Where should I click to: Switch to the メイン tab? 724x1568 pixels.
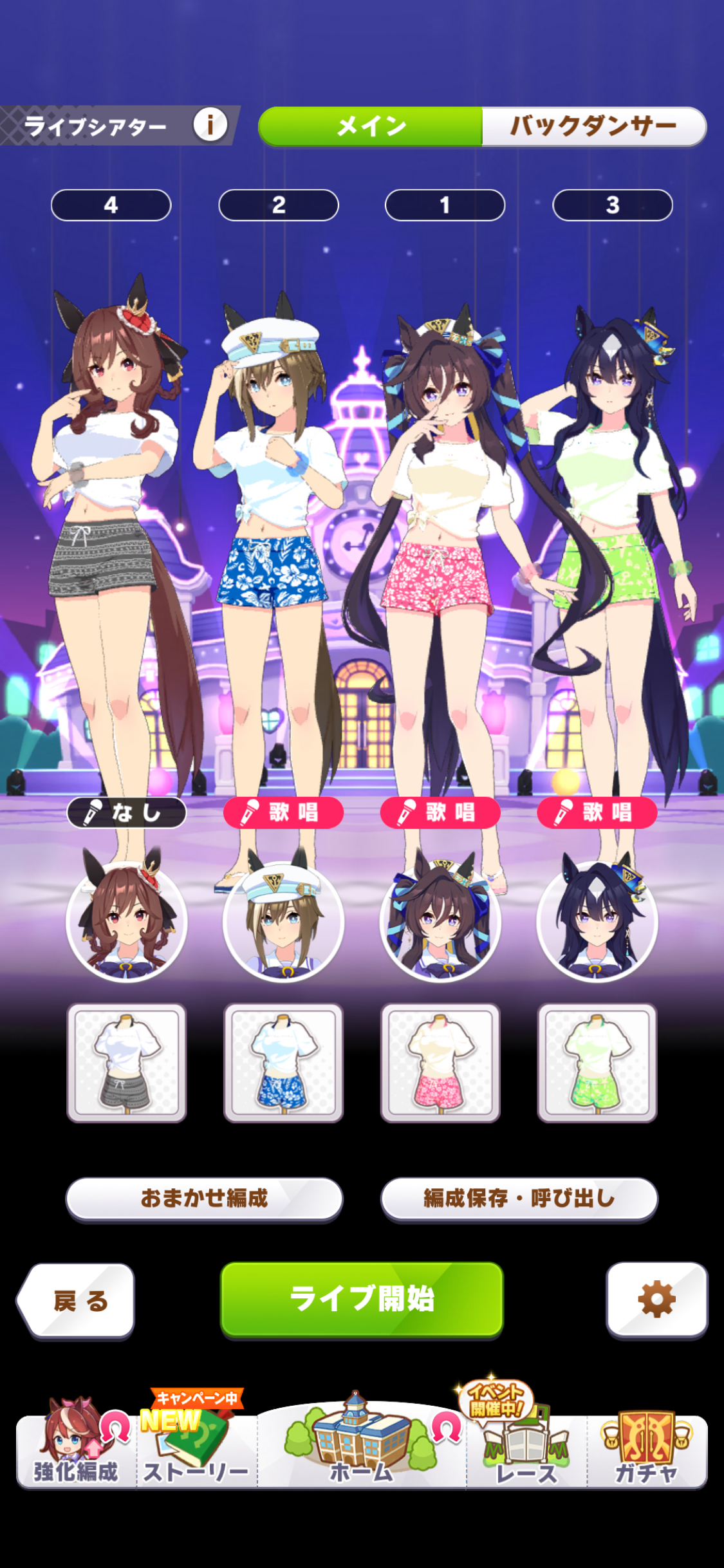[371, 126]
